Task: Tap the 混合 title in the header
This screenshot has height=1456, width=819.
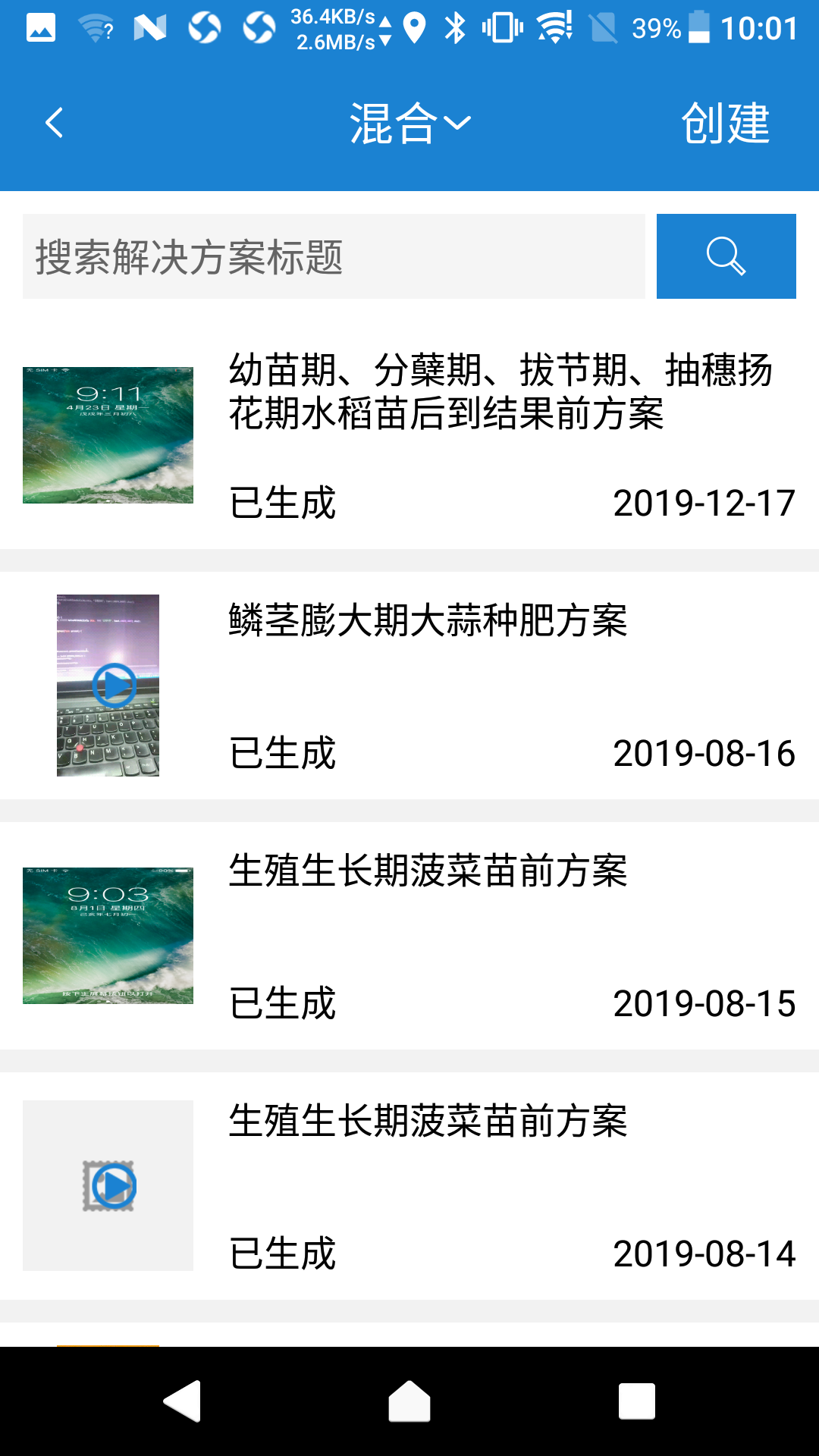Action: tap(394, 124)
